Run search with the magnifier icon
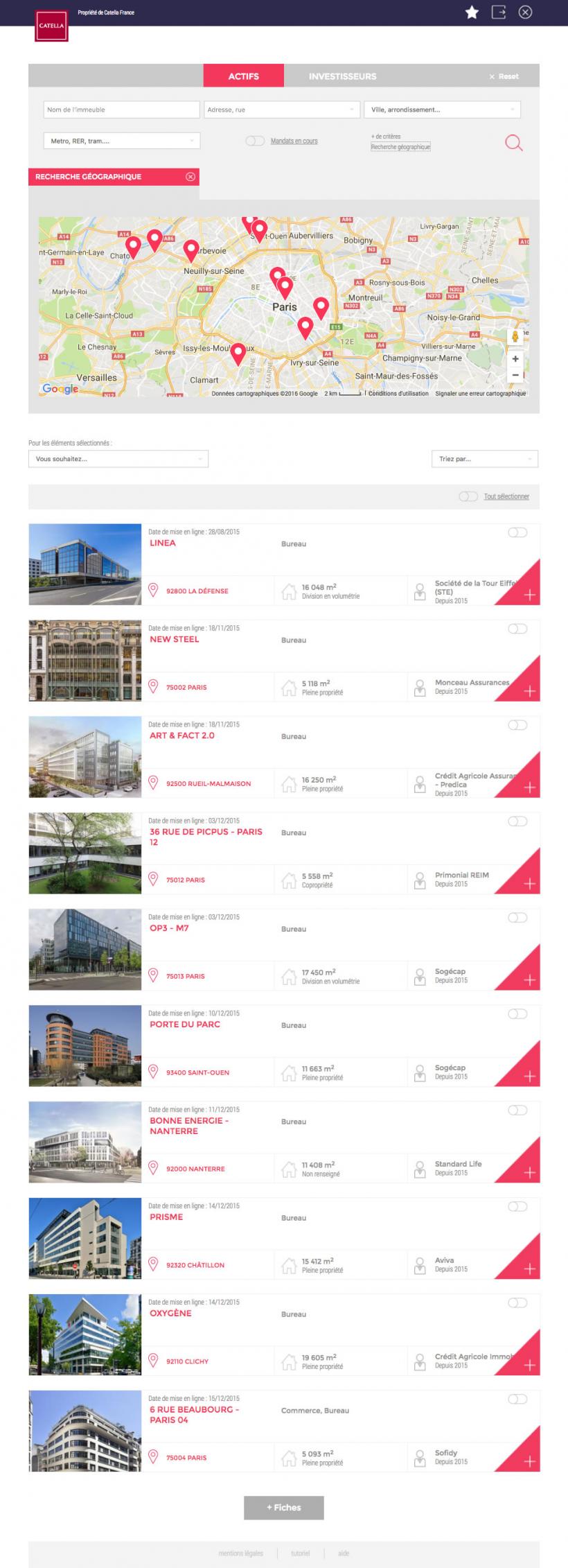The width and height of the screenshot is (568, 1568). coord(513,143)
